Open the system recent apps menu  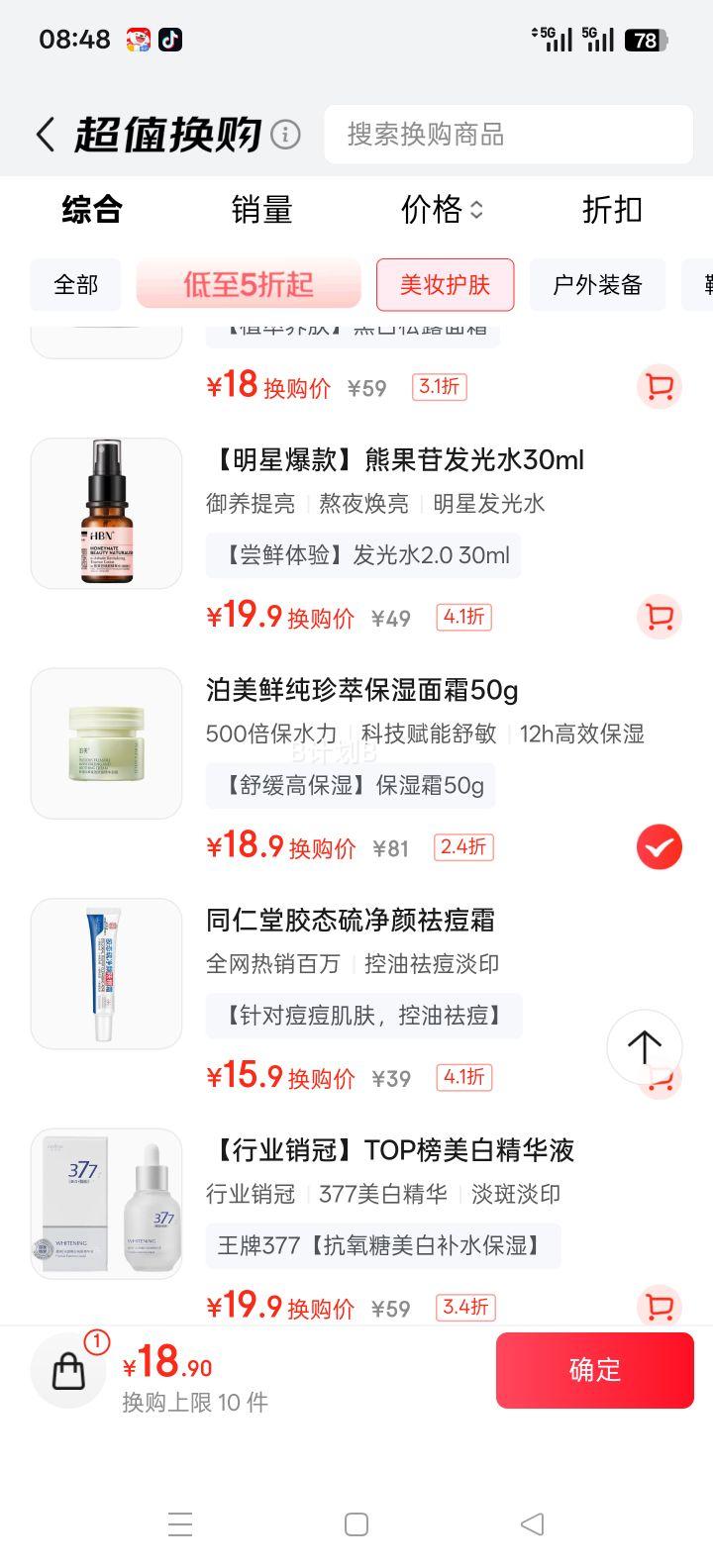tap(180, 1524)
